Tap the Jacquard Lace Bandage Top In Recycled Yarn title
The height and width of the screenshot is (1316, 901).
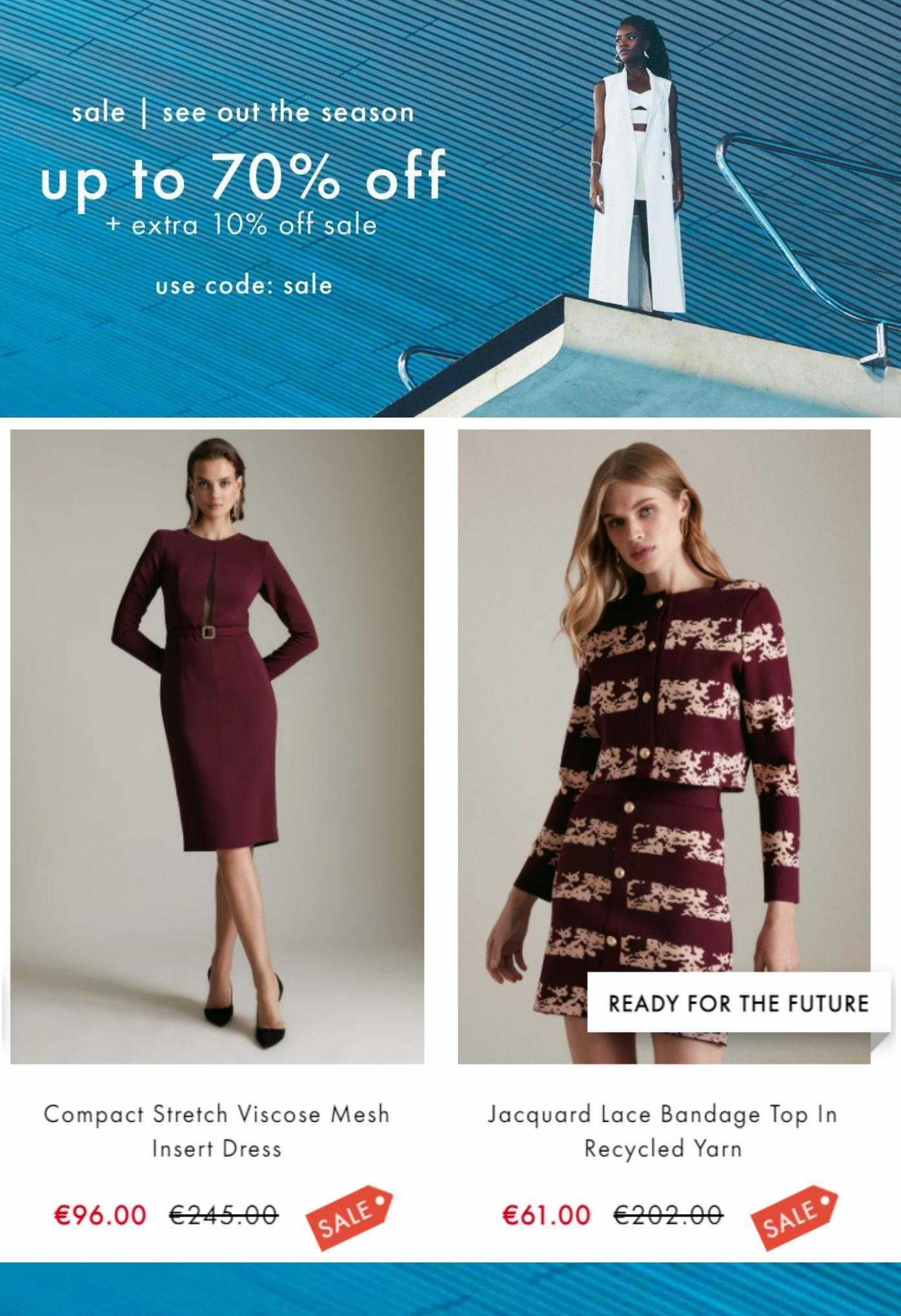[662, 1131]
